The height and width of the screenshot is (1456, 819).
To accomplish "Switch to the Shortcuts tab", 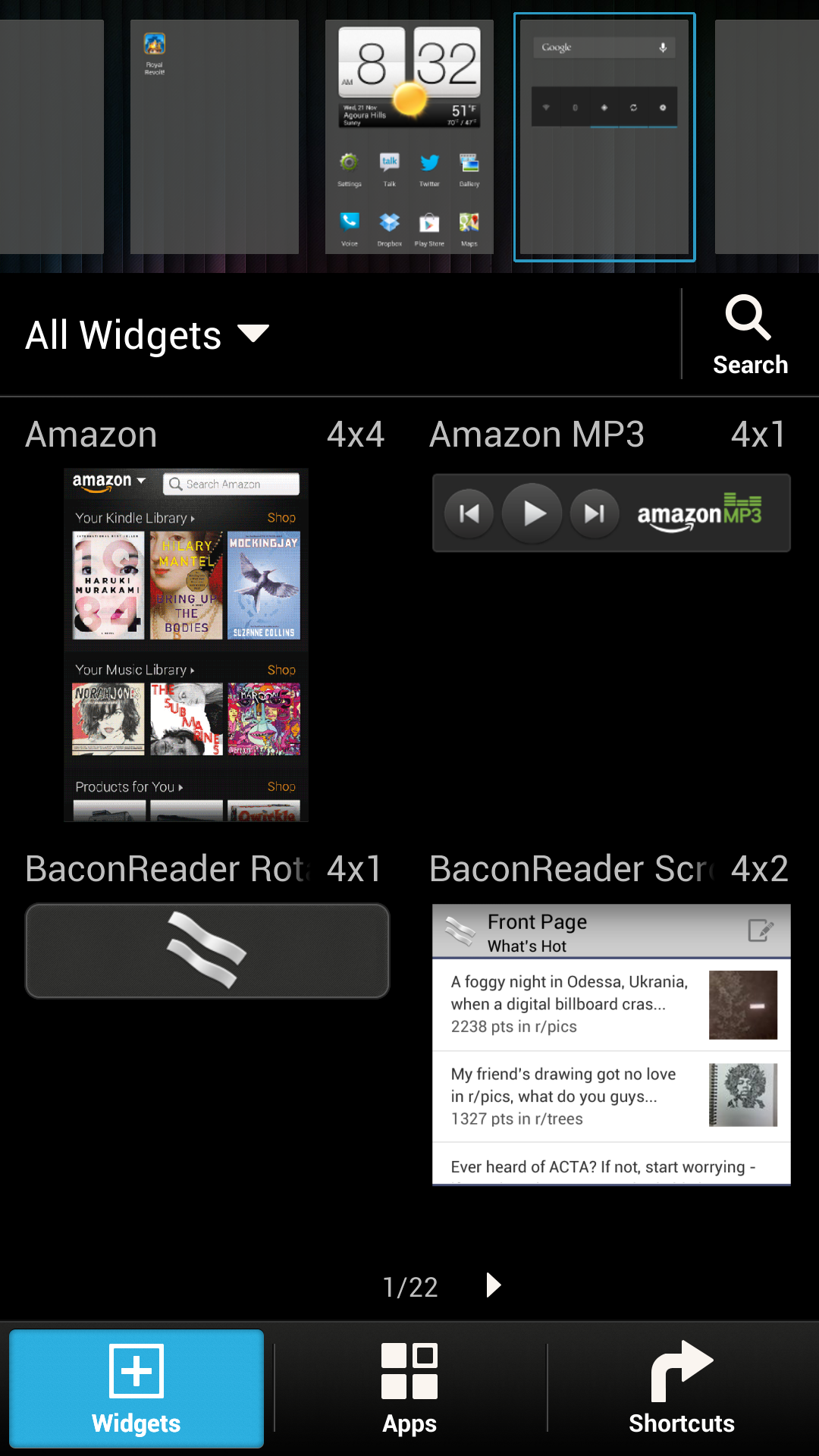I will [x=681, y=1389].
